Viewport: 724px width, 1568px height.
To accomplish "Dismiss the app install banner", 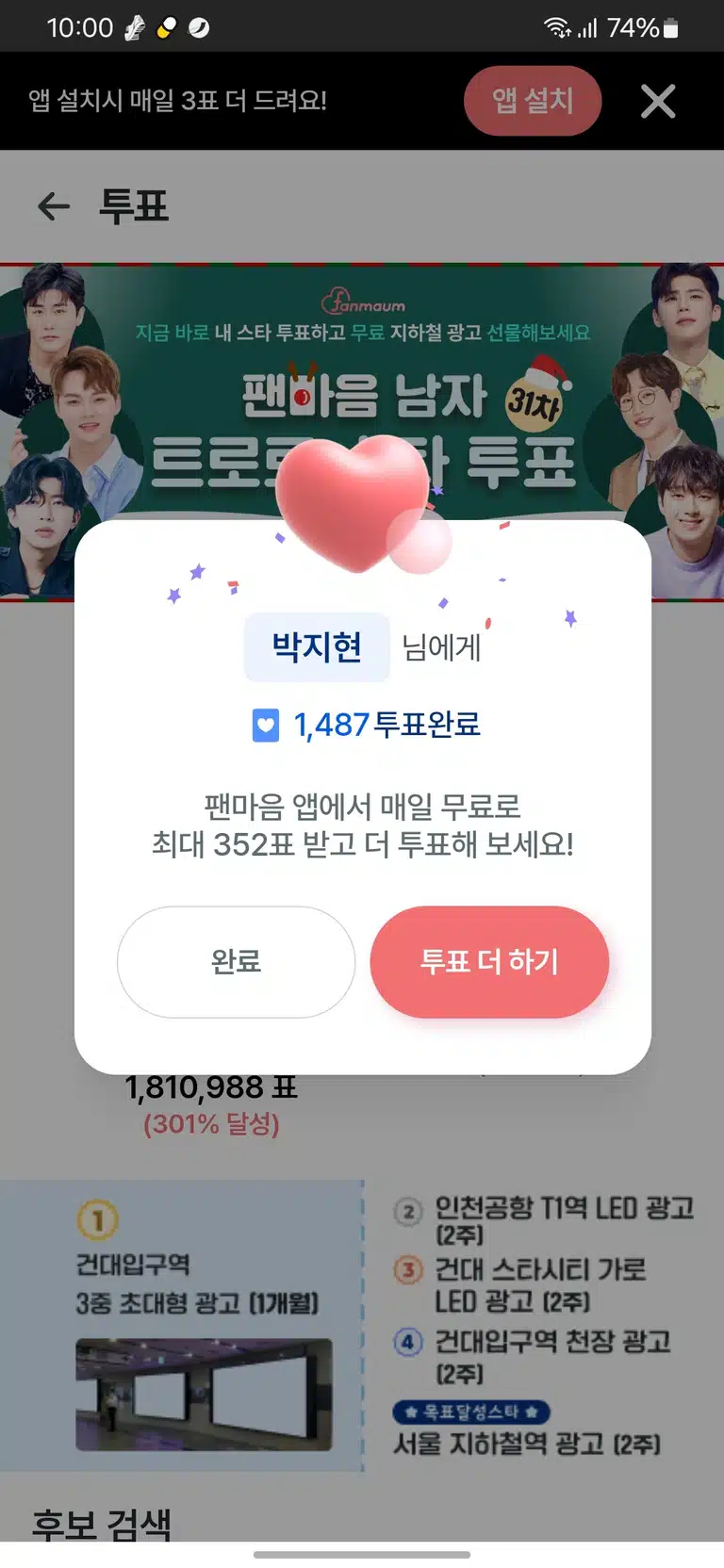I will tap(658, 101).
